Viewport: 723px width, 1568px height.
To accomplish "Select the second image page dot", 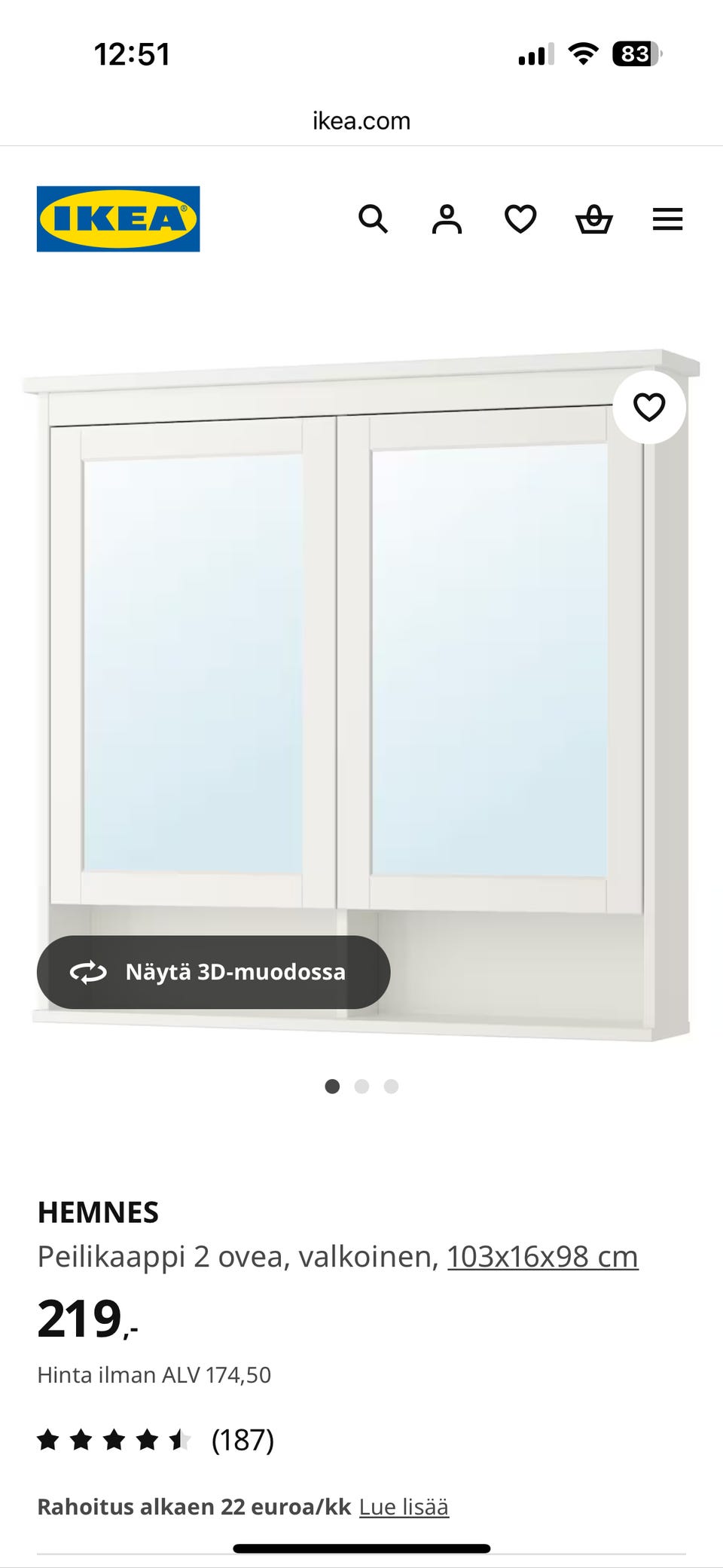I will [361, 1086].
